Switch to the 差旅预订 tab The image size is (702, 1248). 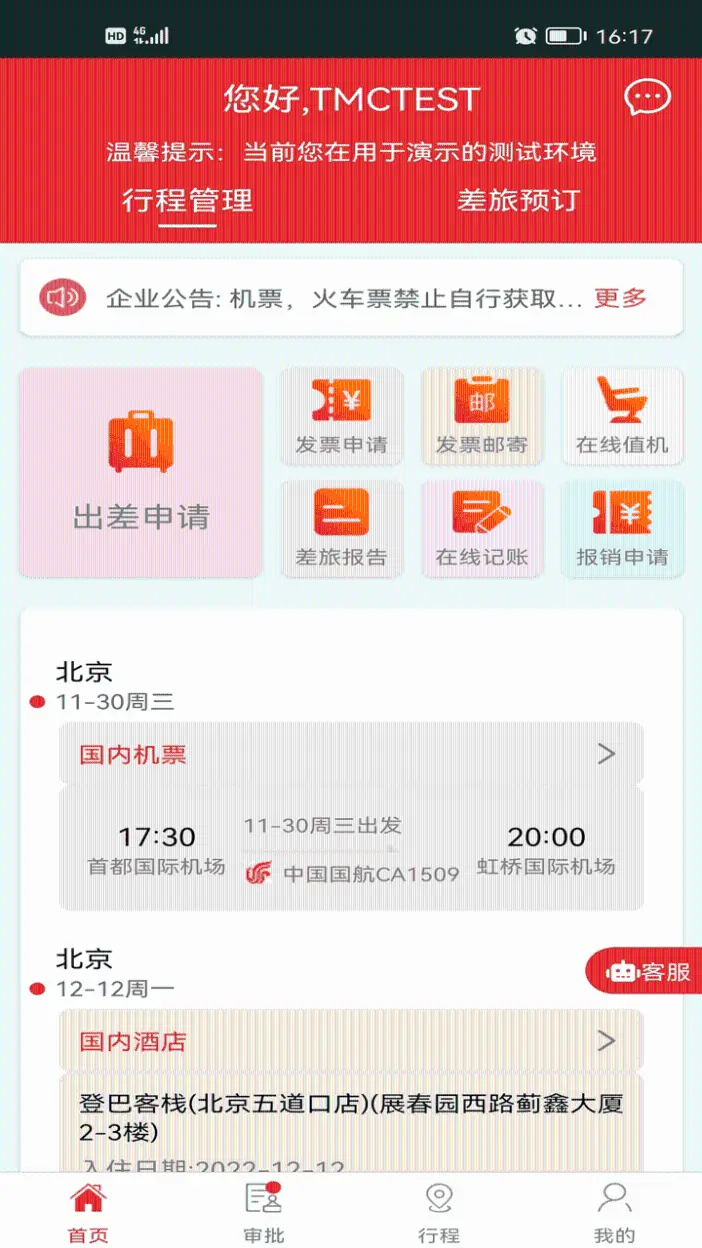click(518, 200)
